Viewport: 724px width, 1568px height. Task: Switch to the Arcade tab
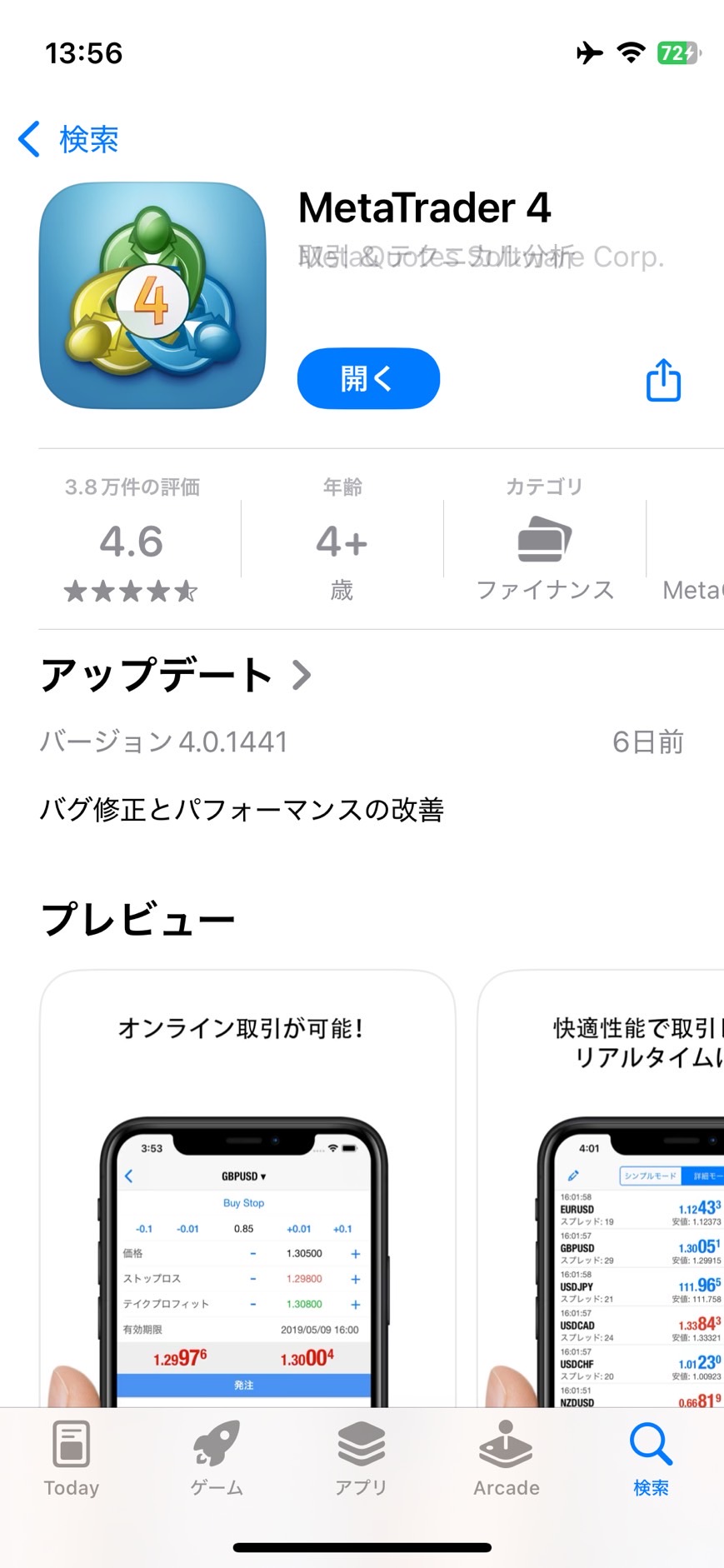click(506, 1458)
